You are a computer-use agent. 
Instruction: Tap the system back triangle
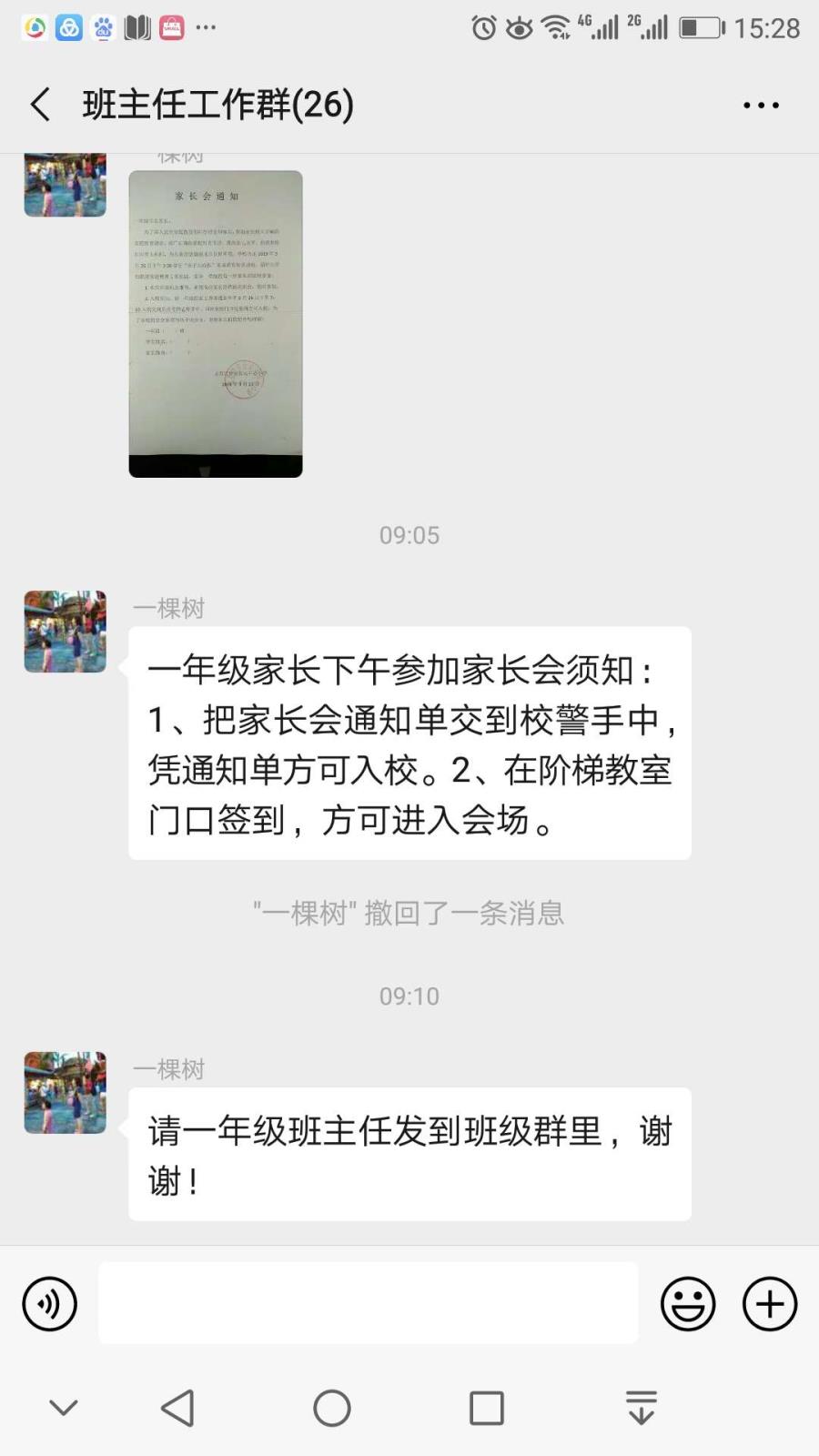[177, 1408]
